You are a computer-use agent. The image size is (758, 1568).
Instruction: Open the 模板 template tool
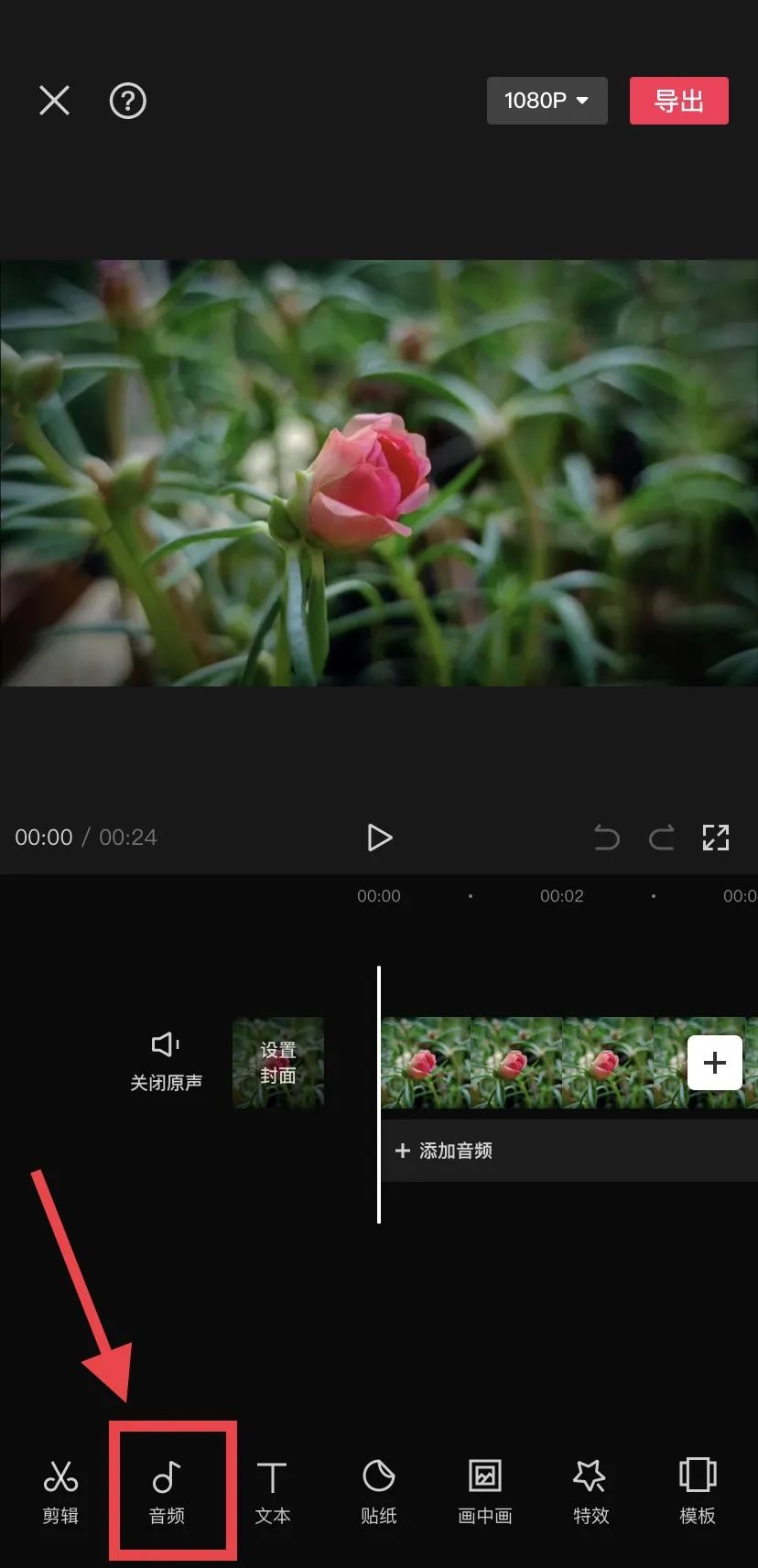[x=697, y=1492]
